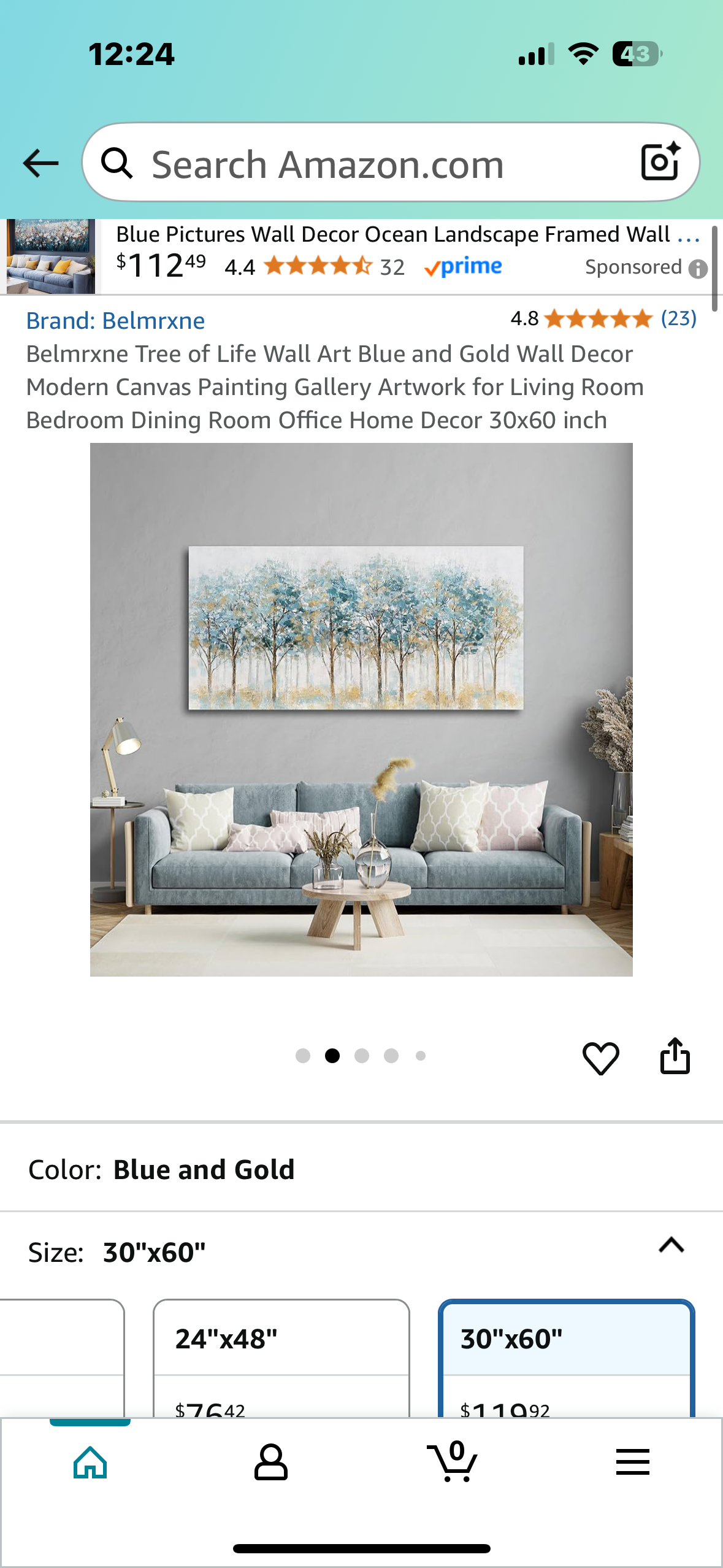
Task: View the 4.8 star ratings (23)
Action: (x=603, y=319)
